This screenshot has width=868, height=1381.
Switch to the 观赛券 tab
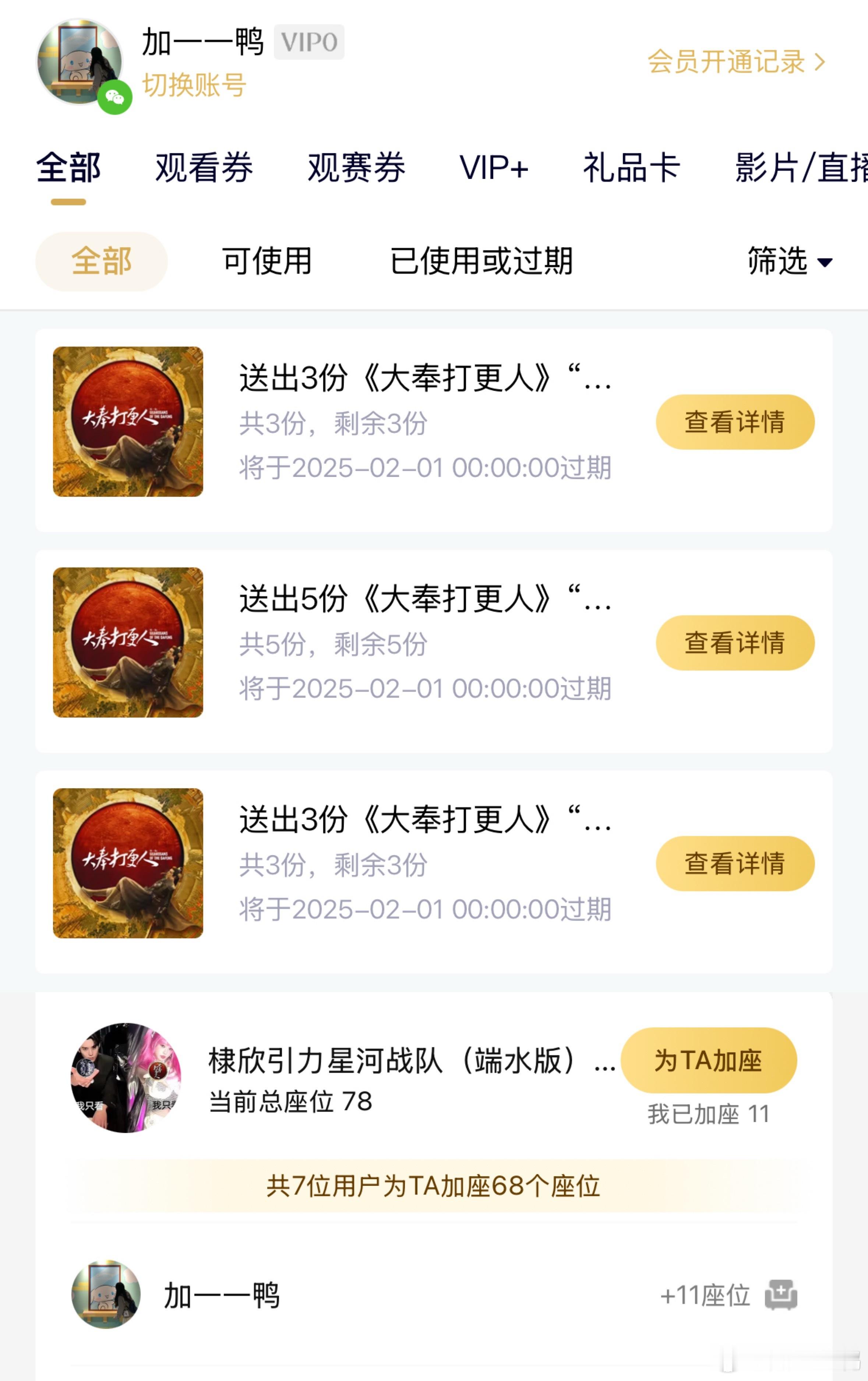(356, 168)
